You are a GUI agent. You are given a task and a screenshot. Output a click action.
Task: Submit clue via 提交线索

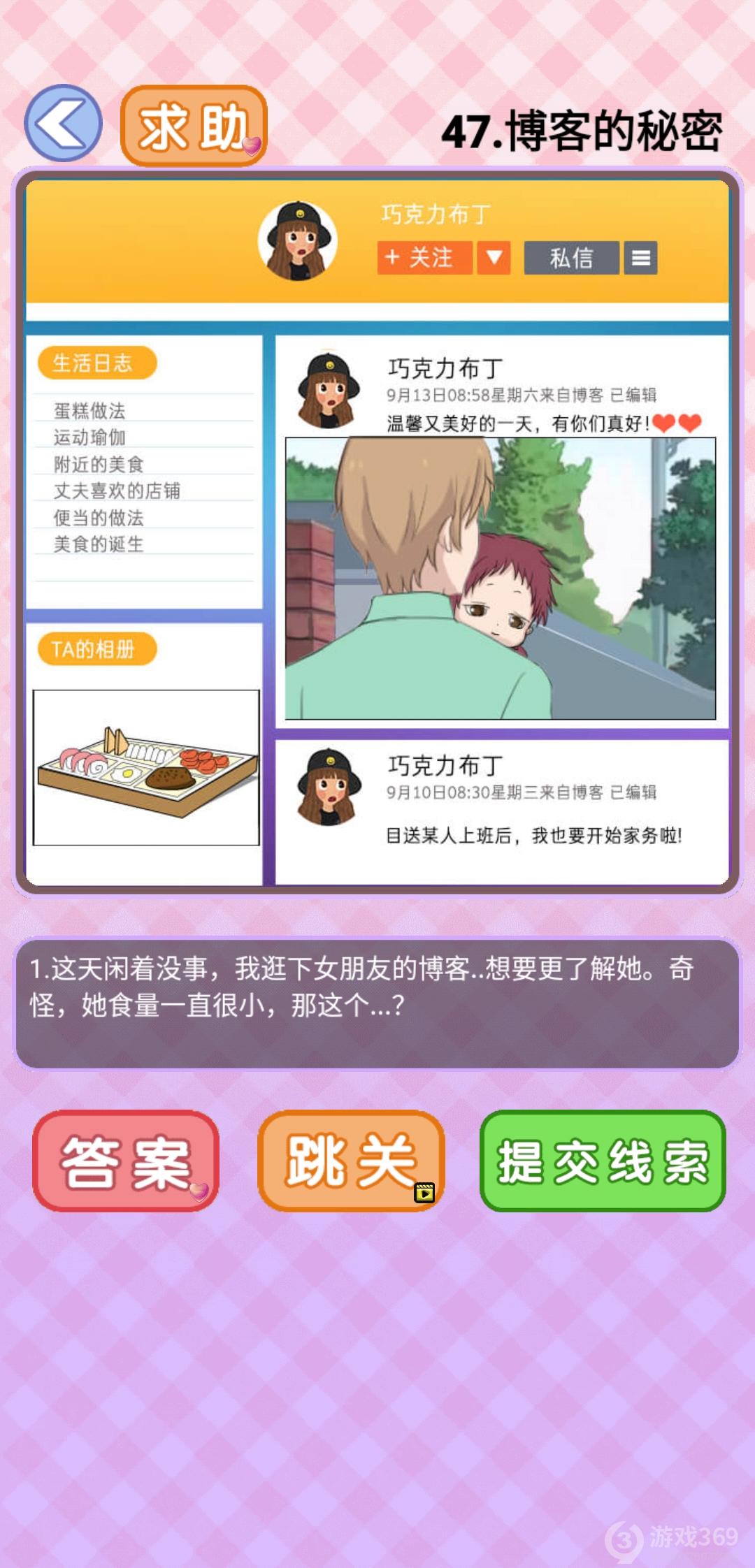(603, 1161)
